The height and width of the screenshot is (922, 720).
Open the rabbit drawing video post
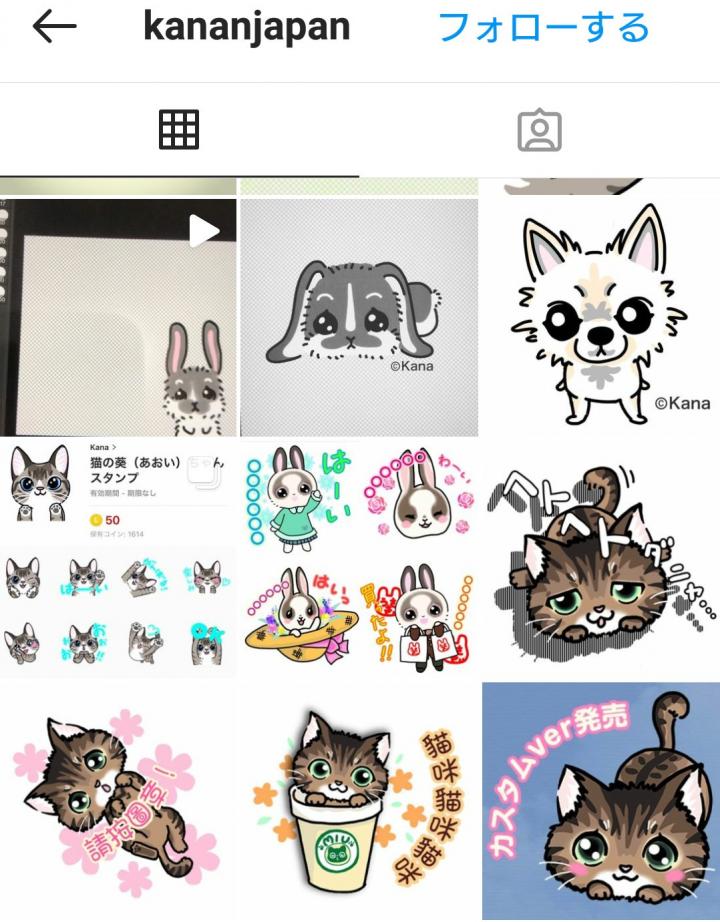click(x=118, y=317)
